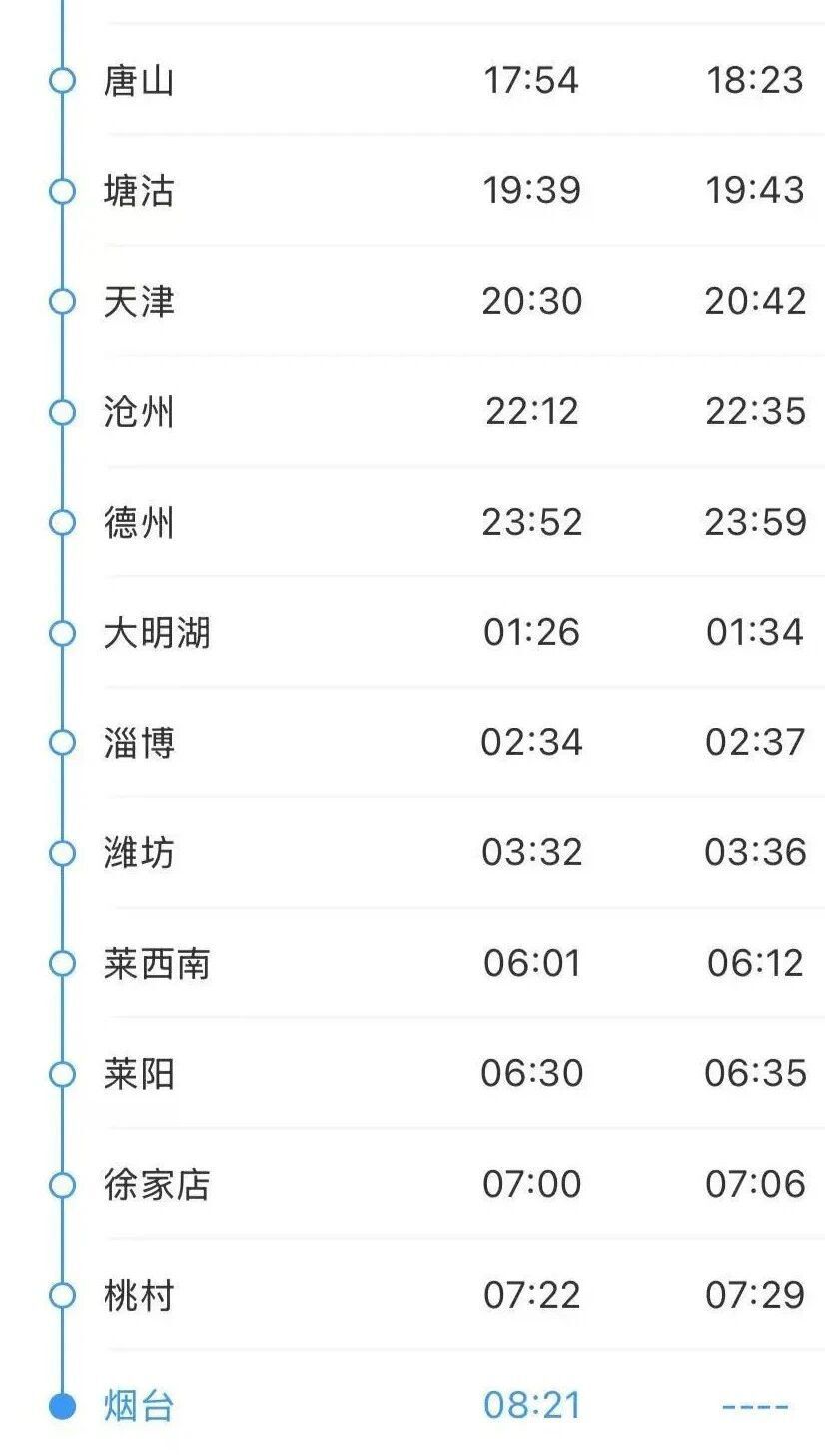
Task: Select the 17:54 arrival time for 唐山
Action: pos(531,81)
